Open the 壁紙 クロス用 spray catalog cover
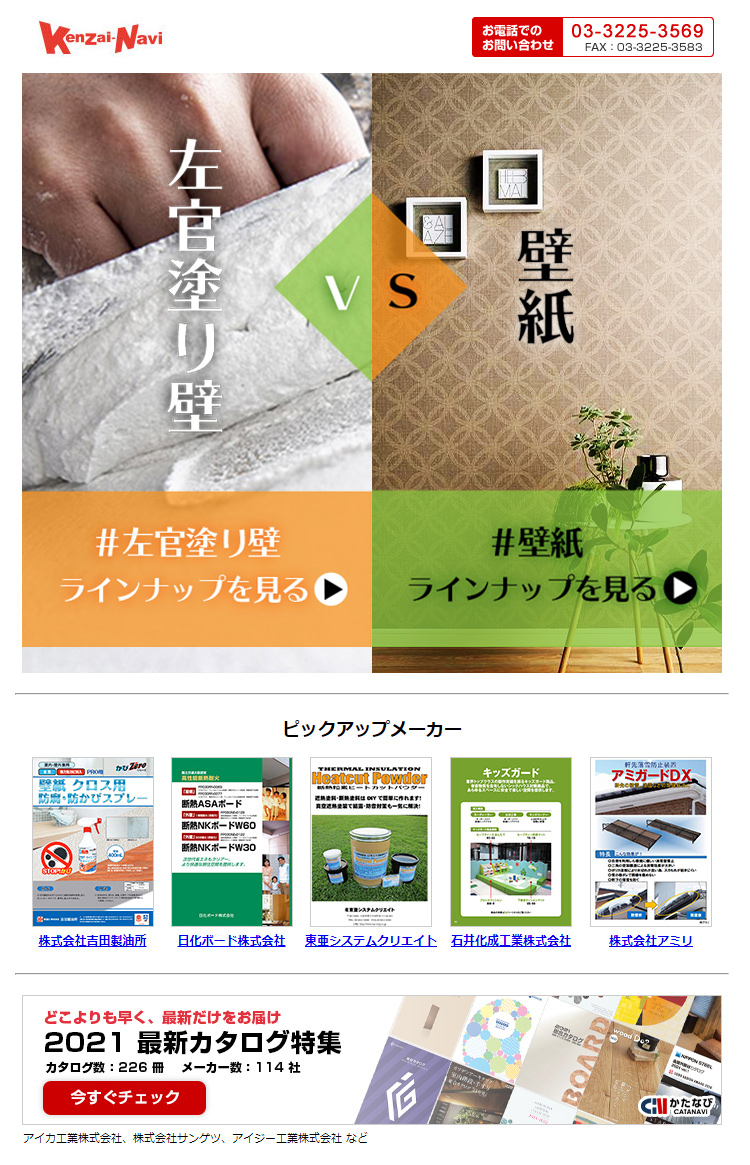This screenshot has width=750, height=1165. coord(92,842)
